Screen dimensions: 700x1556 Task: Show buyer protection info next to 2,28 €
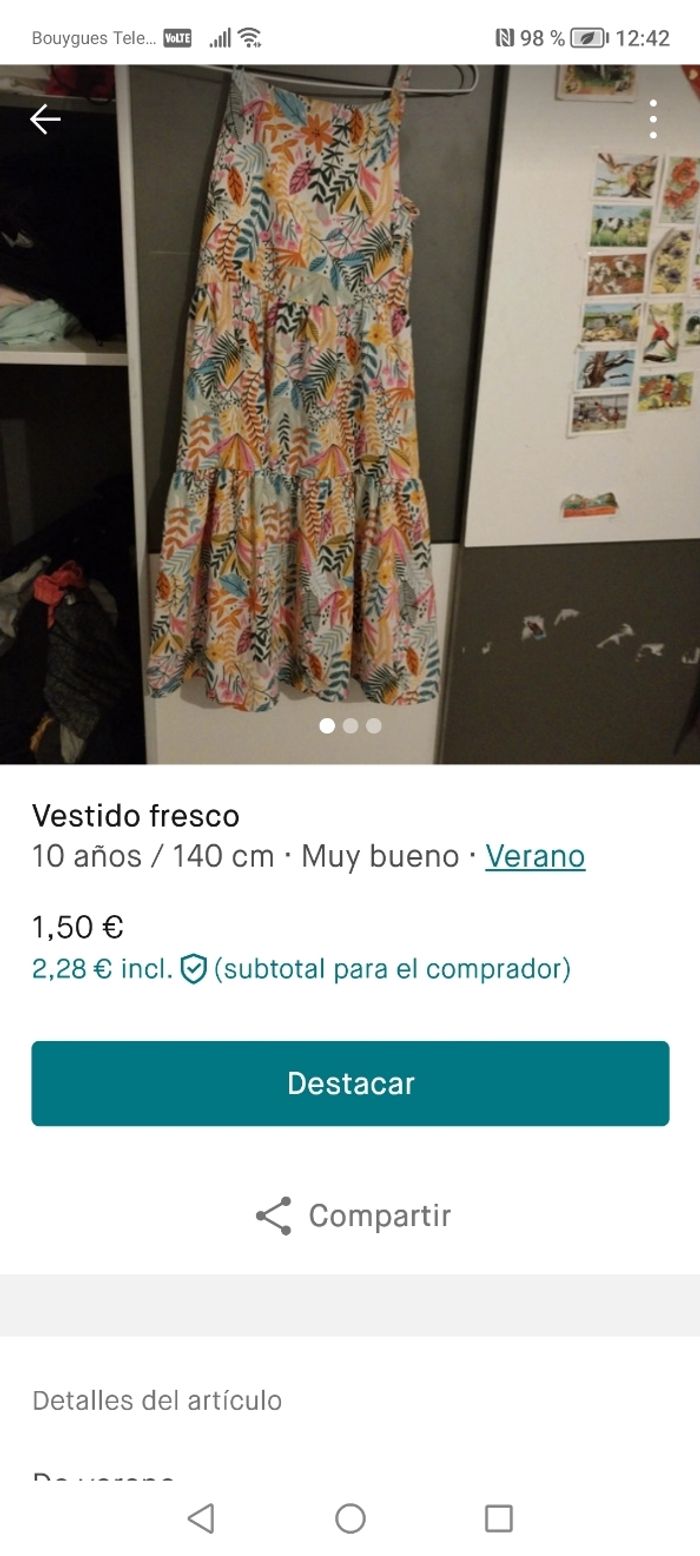(193, 969)
